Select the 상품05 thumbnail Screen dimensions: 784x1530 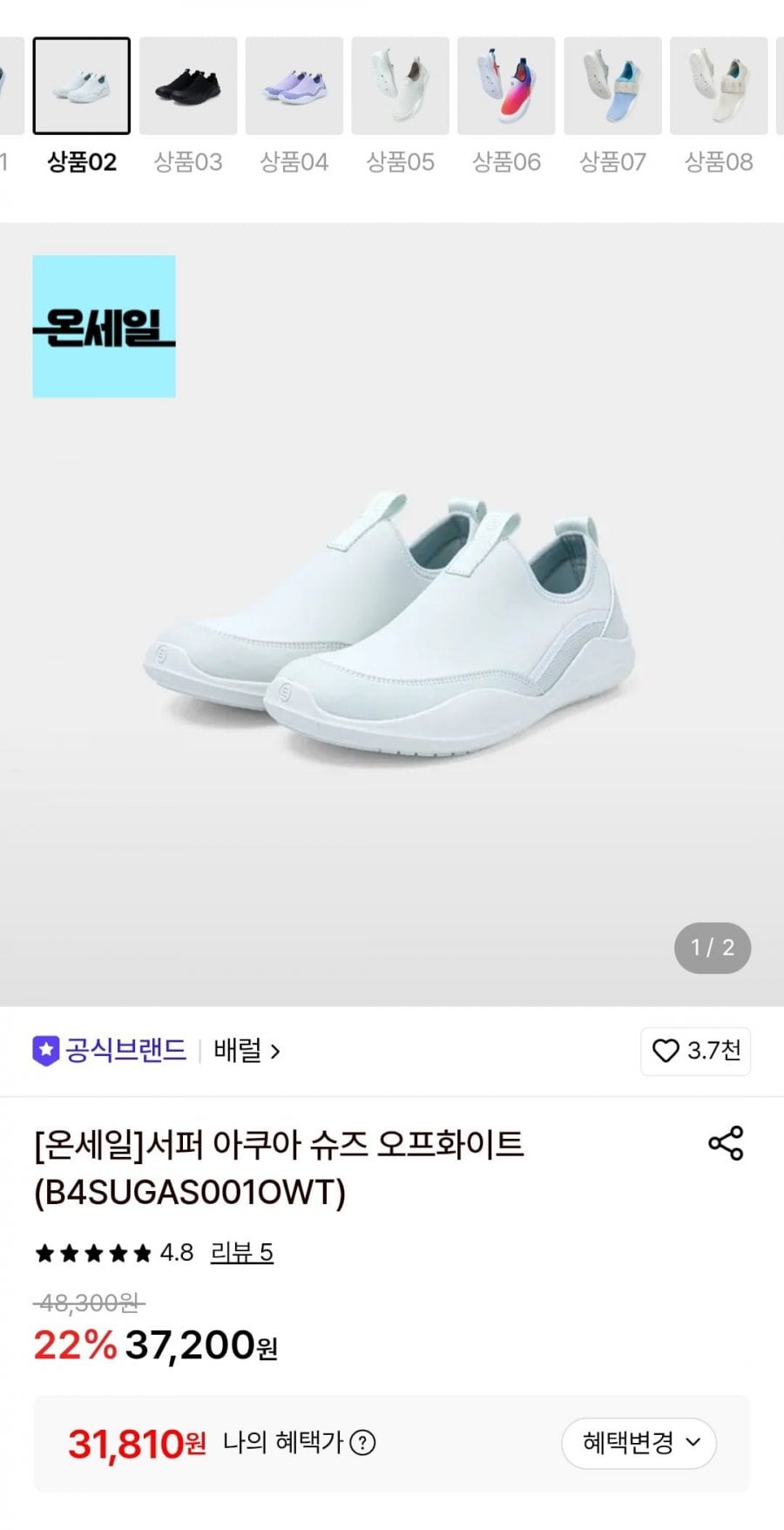(x=401, y=85)
